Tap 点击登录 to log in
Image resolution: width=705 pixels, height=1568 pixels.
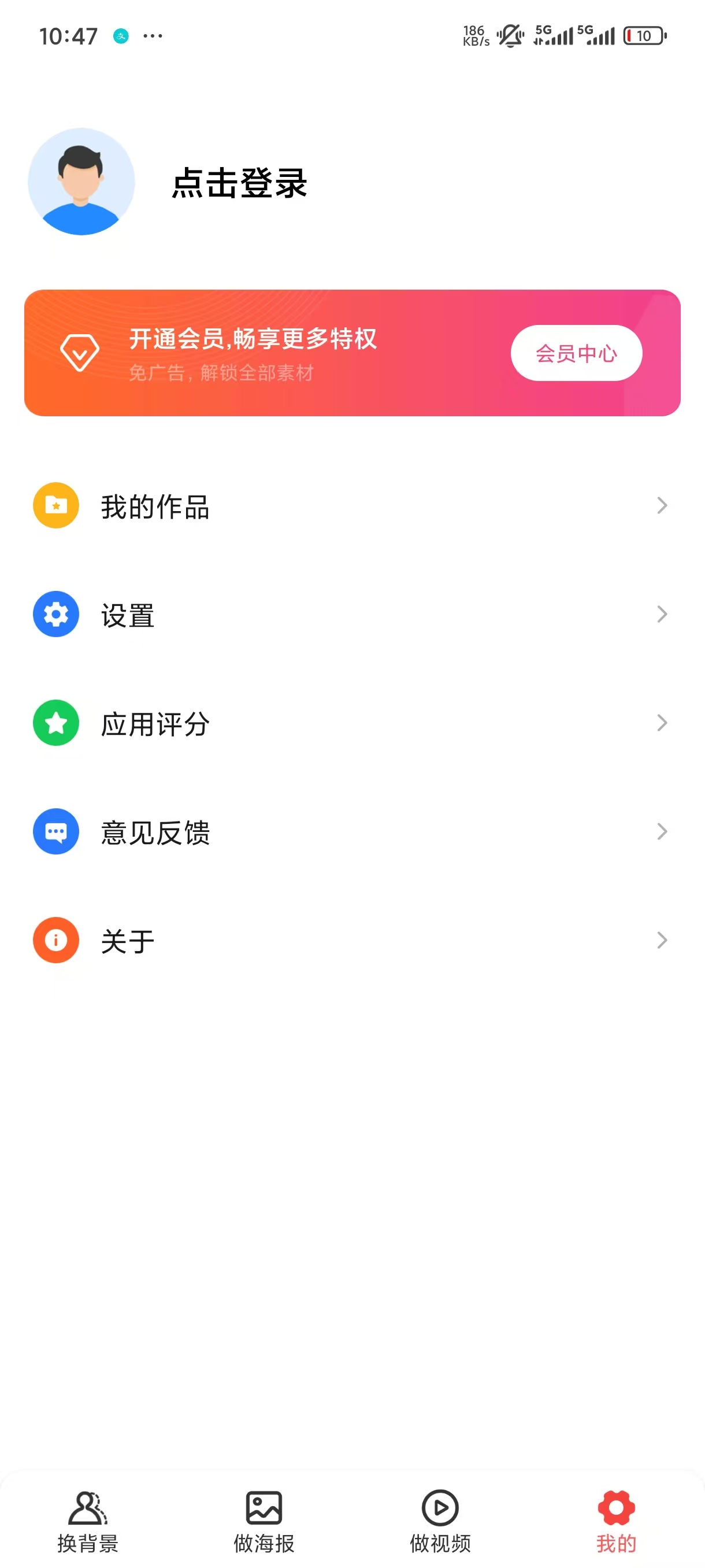[240, 184]
